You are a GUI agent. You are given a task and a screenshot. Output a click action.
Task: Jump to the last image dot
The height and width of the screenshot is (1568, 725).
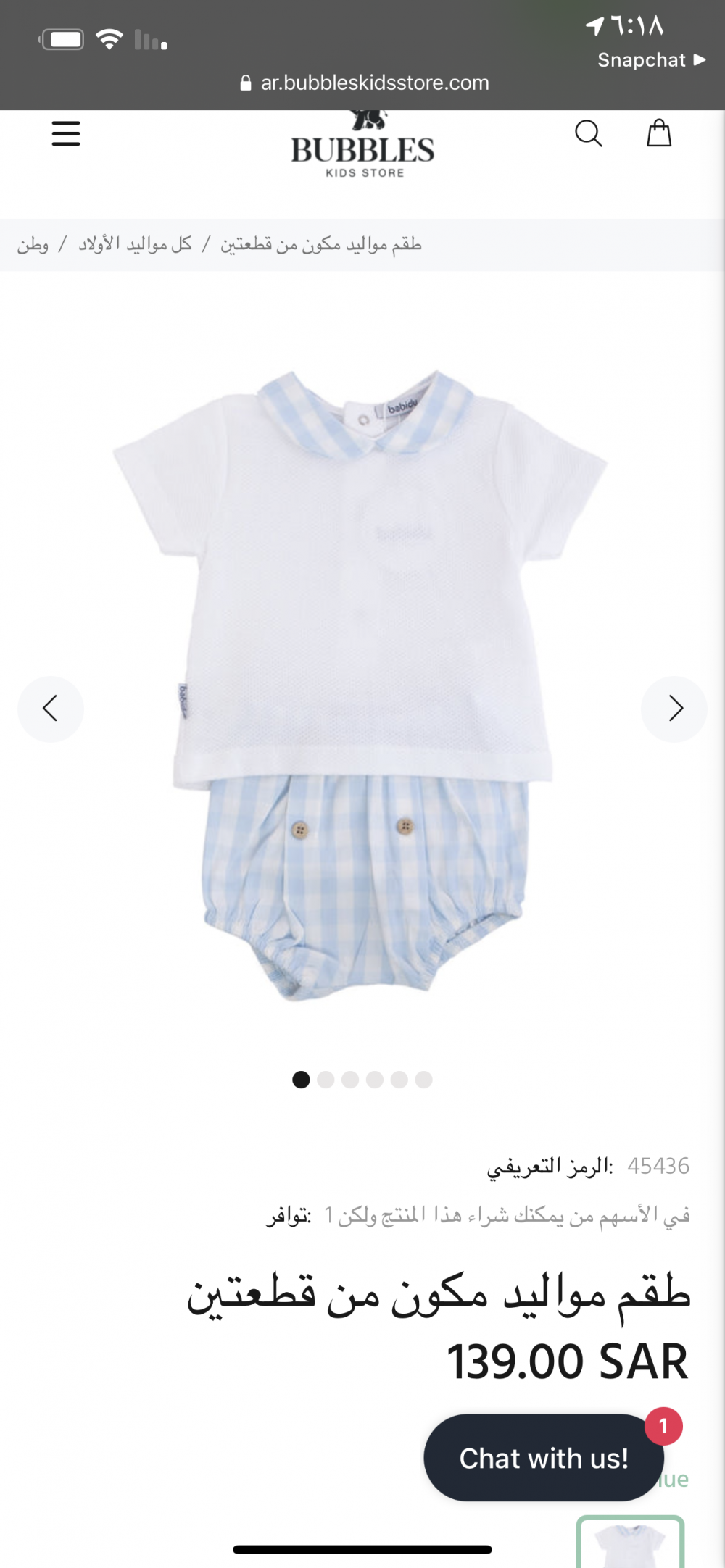(x=424, y=1080)
